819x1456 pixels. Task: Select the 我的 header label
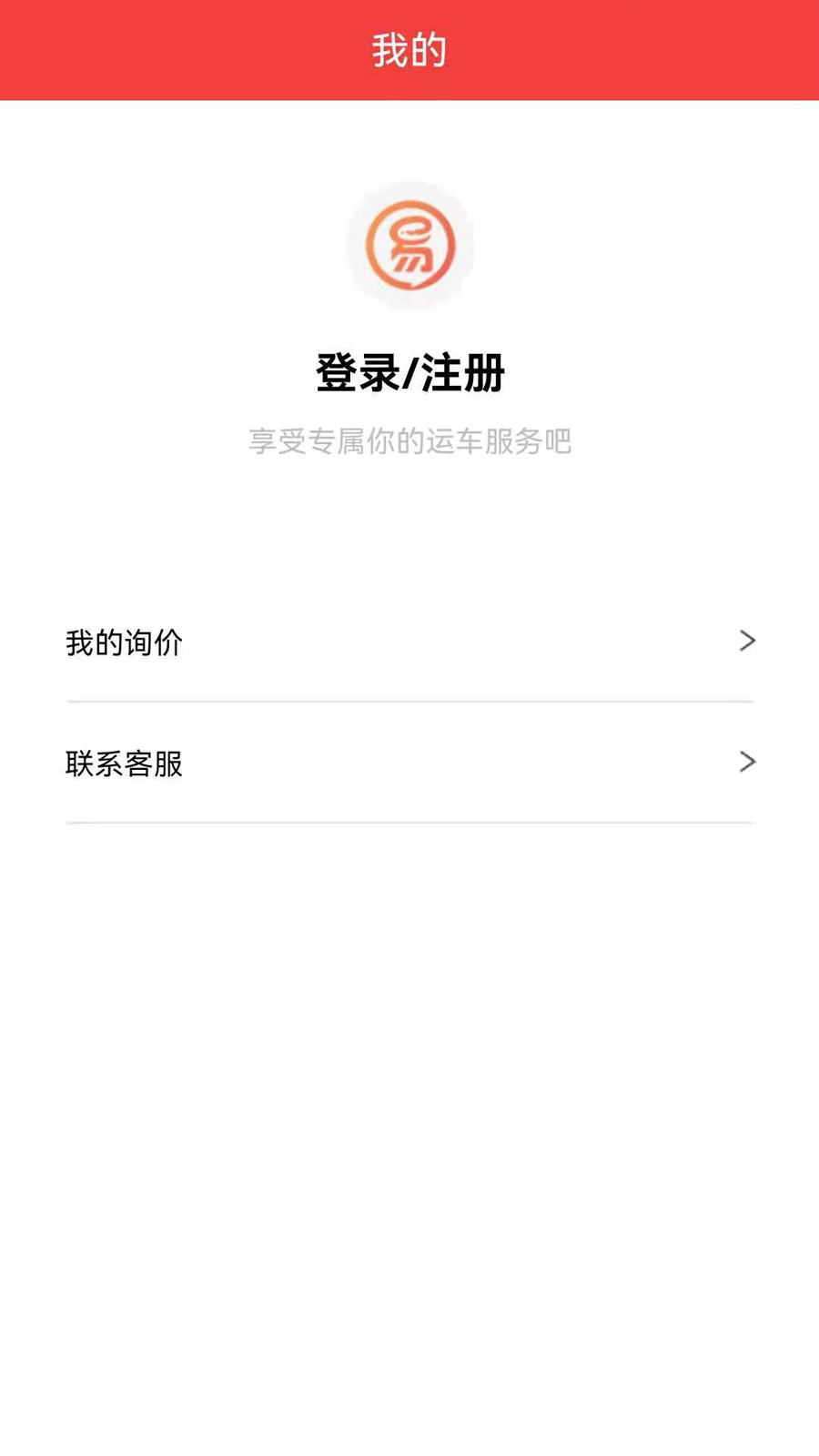(x=409, y=50)
